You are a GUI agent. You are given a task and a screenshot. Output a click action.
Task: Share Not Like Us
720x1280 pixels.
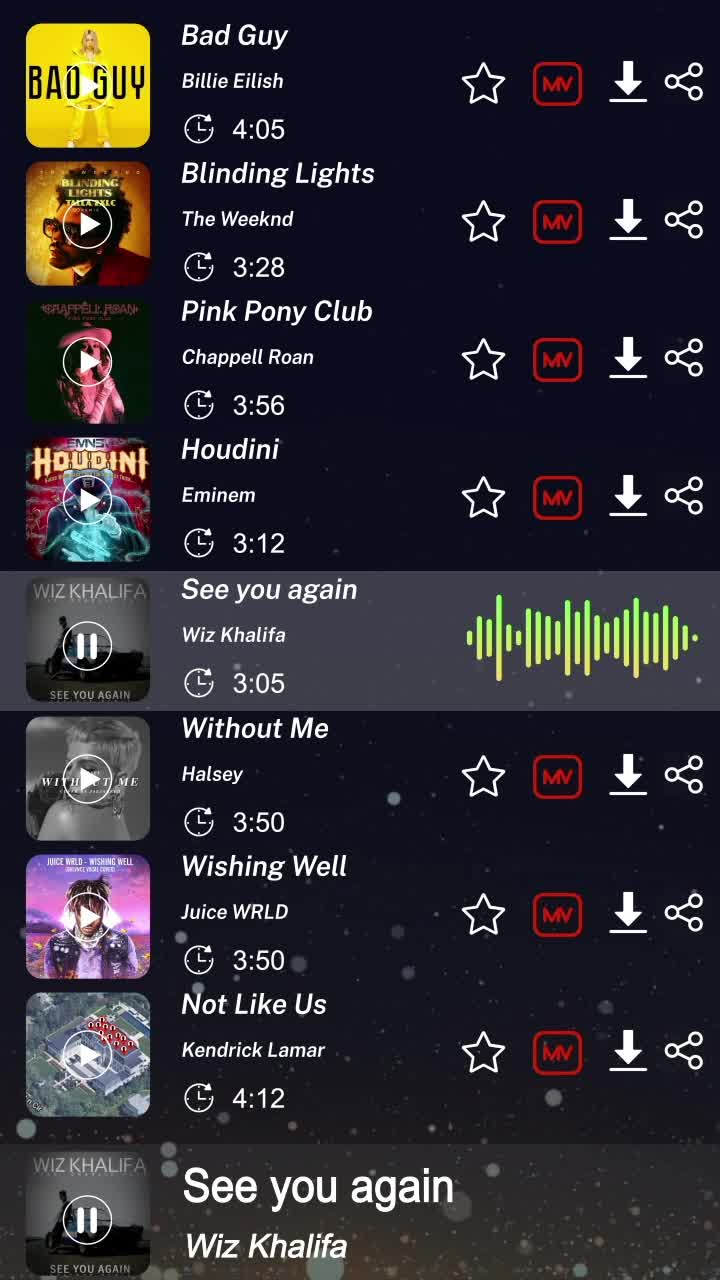coord(684,1052)
